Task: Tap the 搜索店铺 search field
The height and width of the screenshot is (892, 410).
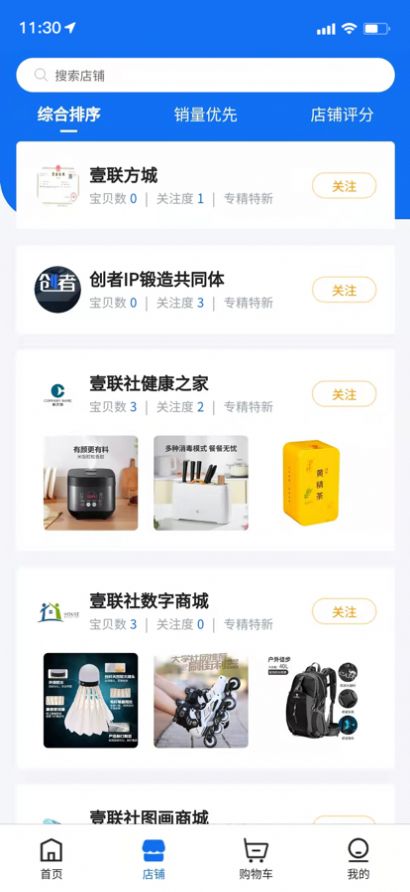Action: click(x=205, y=75)
